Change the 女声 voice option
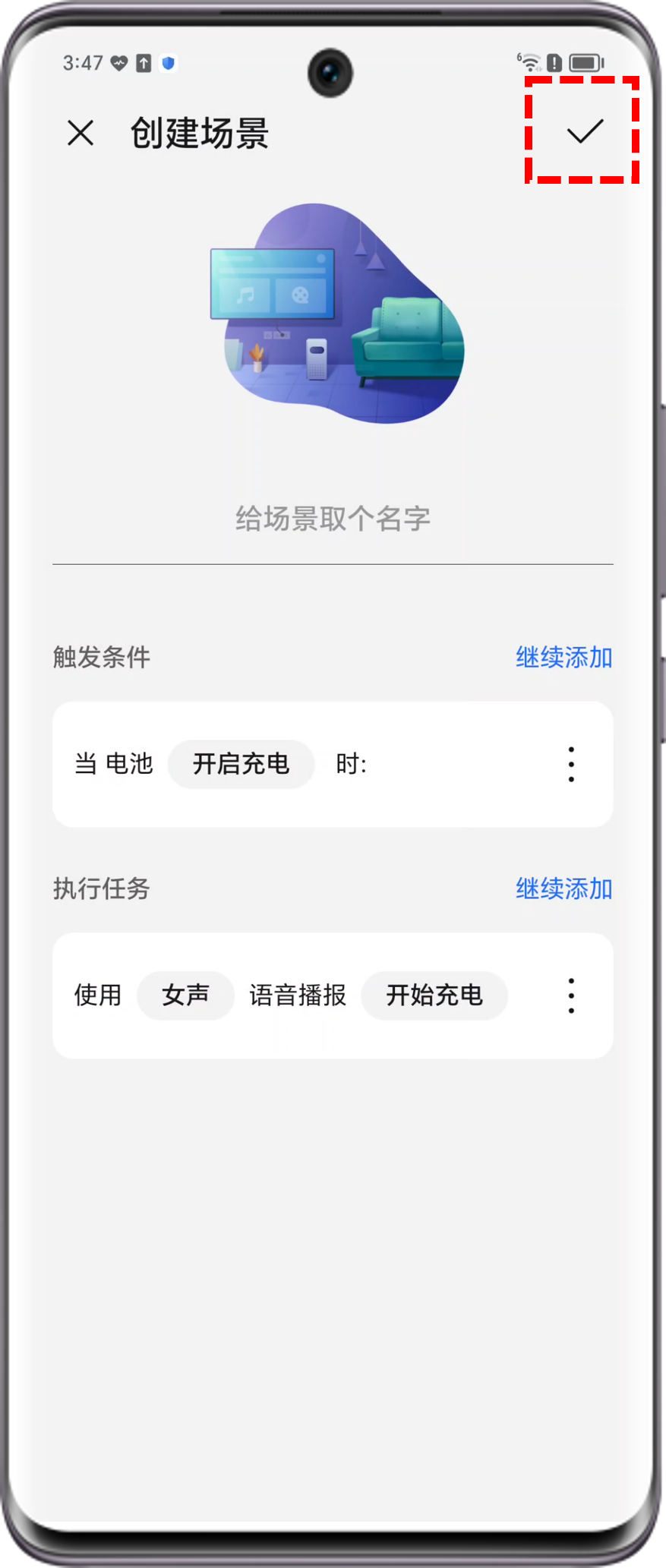666x1568 pixels. [185, 995]
